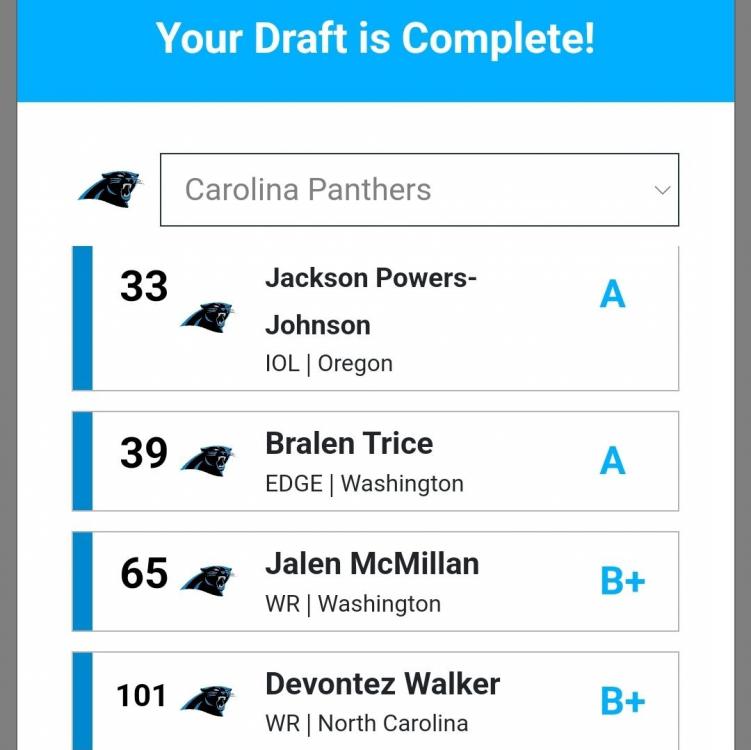View the Bralen Trice pick details
The image size is (751, 750).
tap(375, 461)
